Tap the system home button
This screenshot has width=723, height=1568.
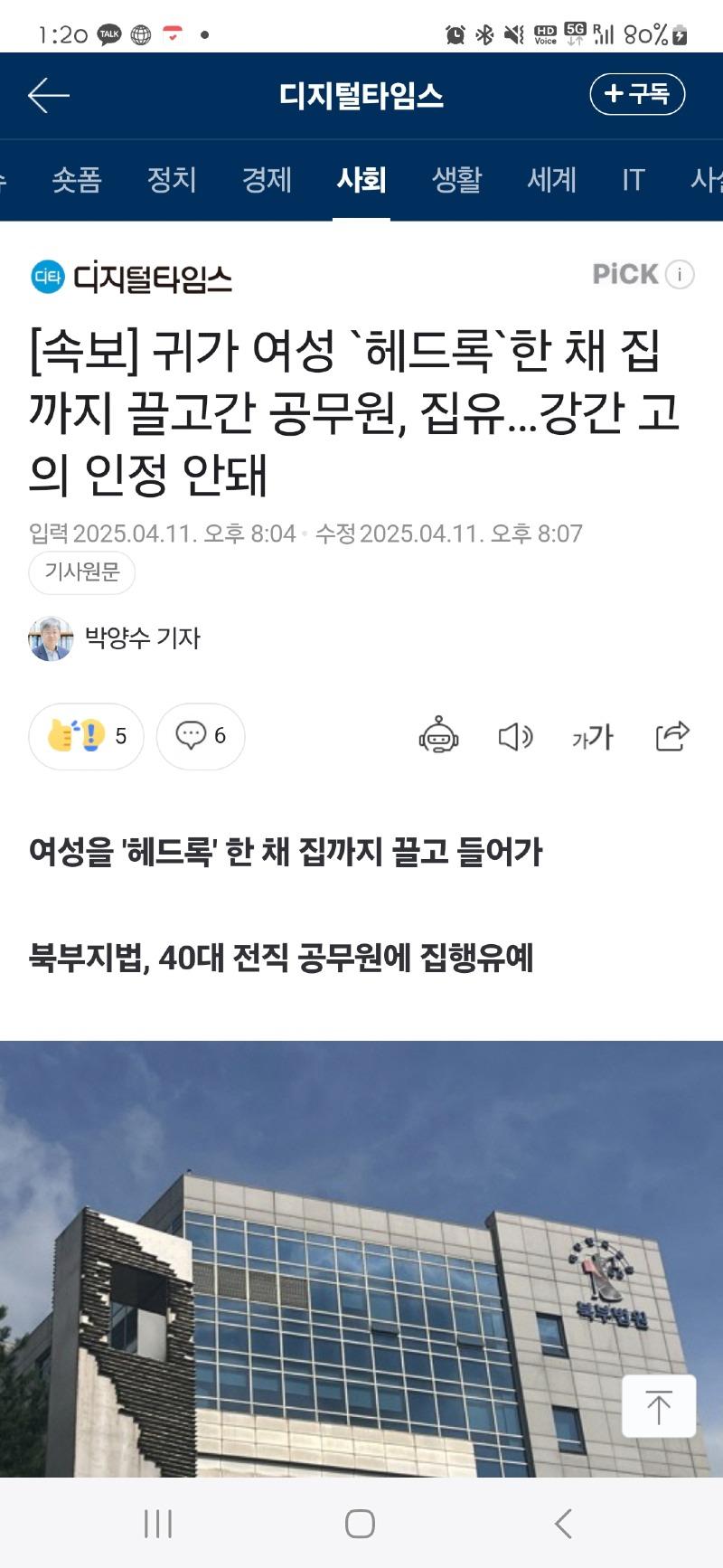(x=360, y=1524)
